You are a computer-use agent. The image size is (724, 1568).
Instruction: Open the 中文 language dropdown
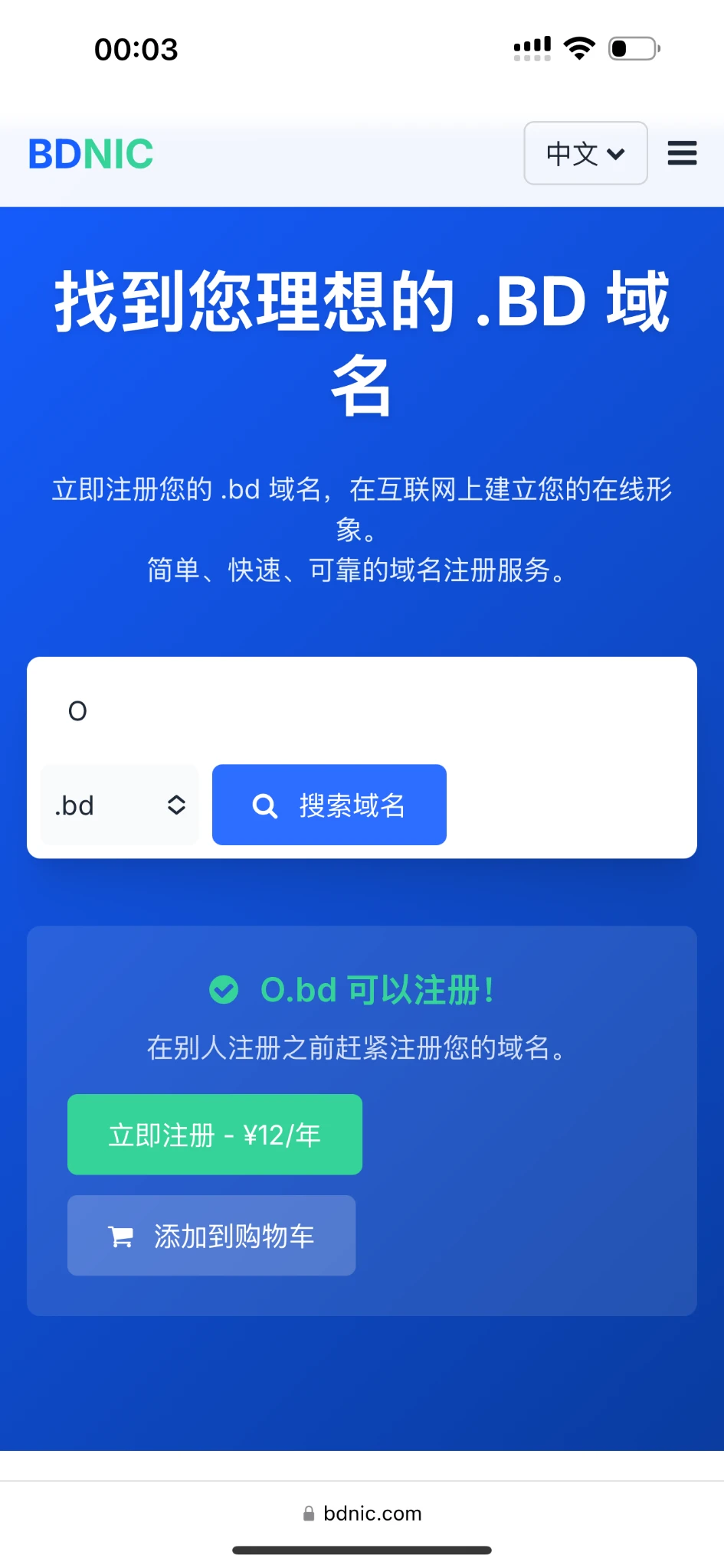click(585, 153)
